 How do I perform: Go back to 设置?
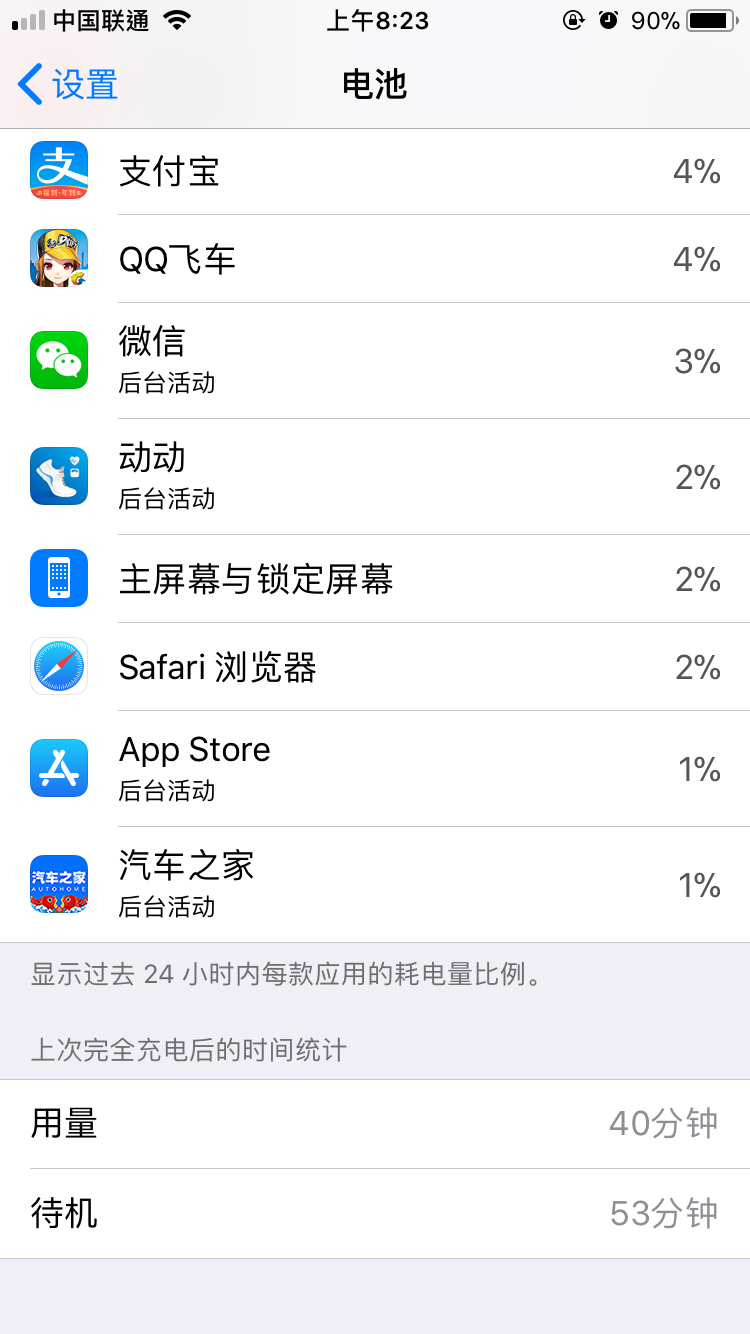point(68,85)
